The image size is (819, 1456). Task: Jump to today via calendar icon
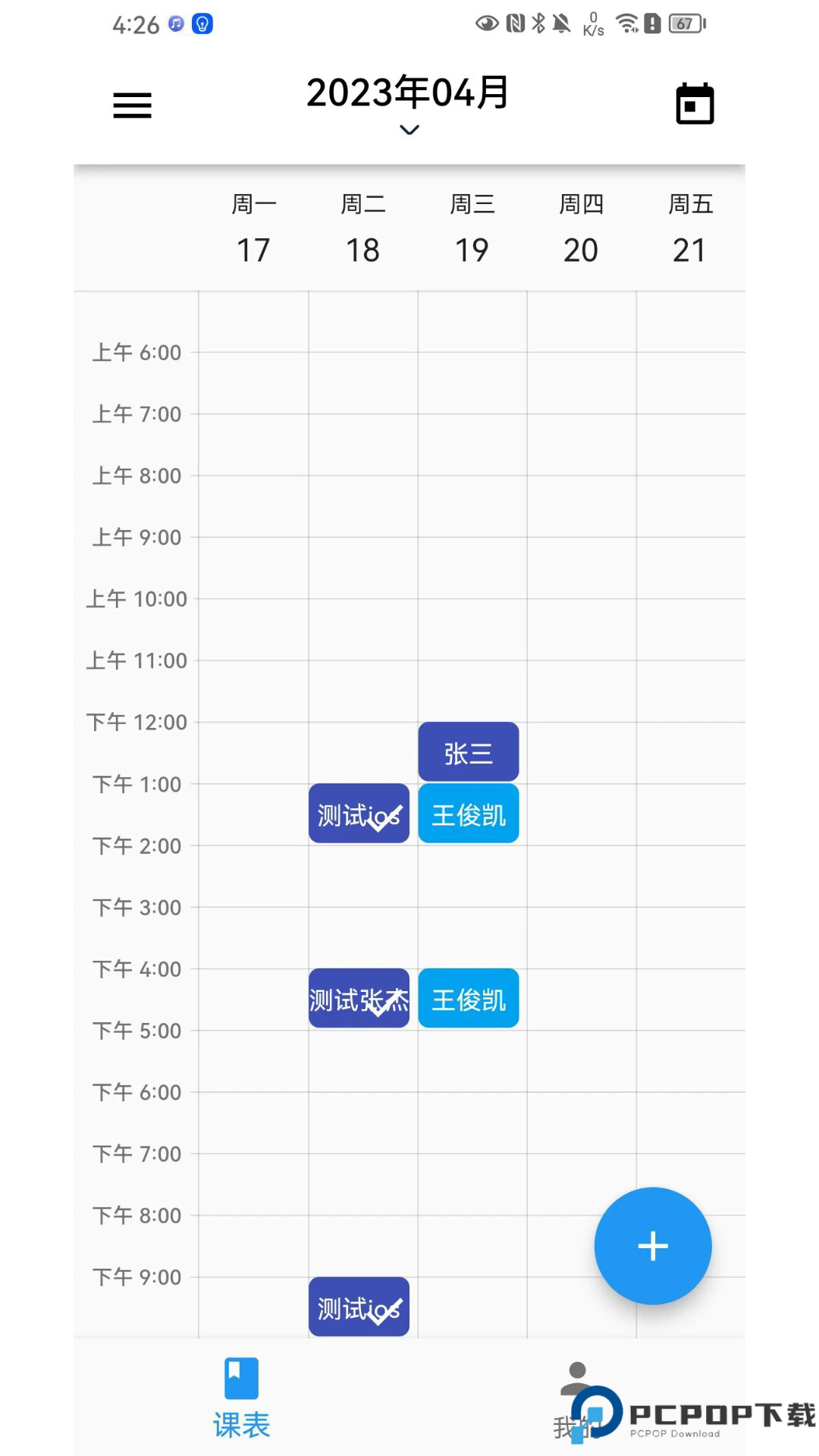click(695, 104)
